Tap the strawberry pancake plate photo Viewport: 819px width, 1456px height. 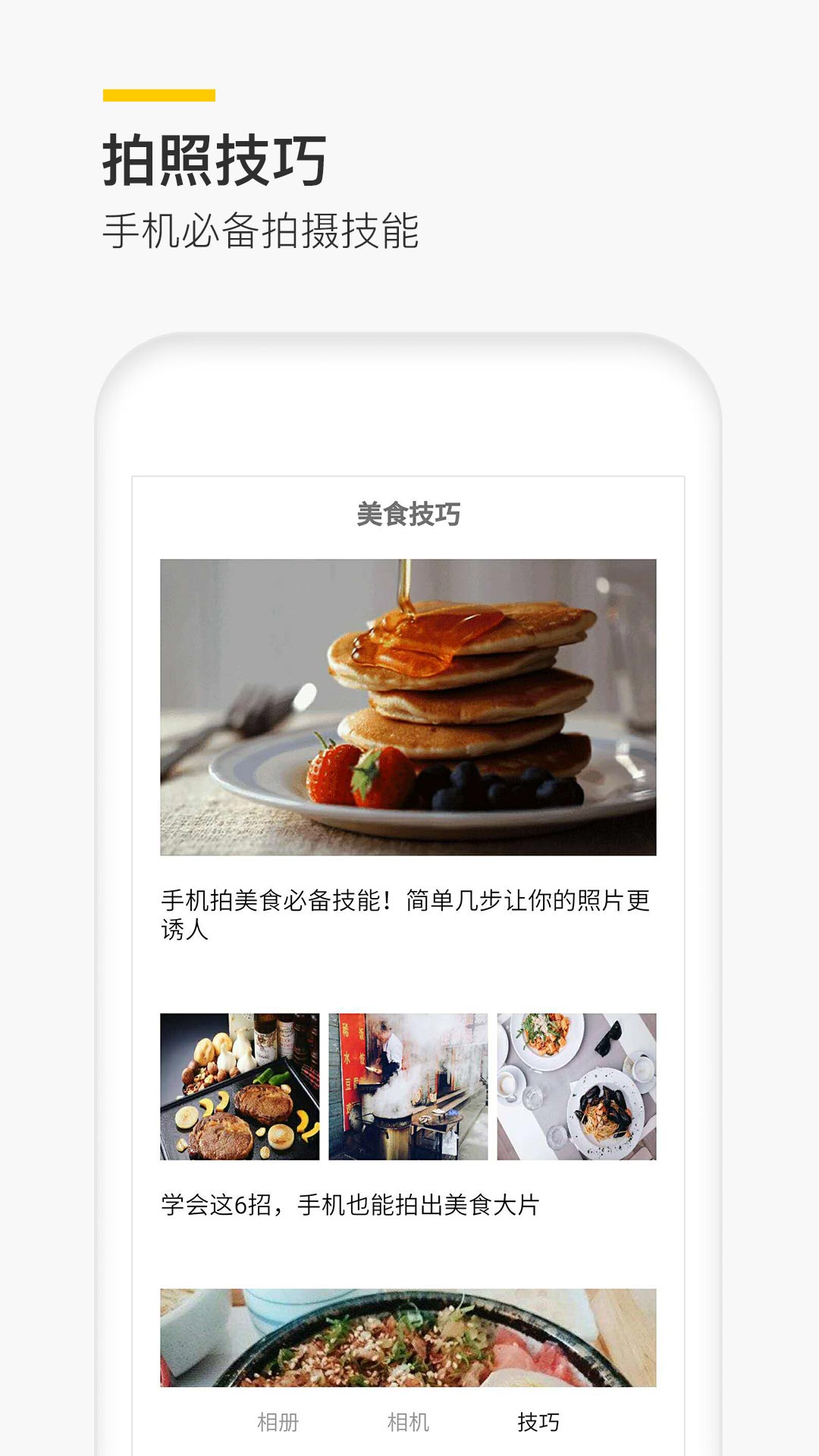(409, 705)
